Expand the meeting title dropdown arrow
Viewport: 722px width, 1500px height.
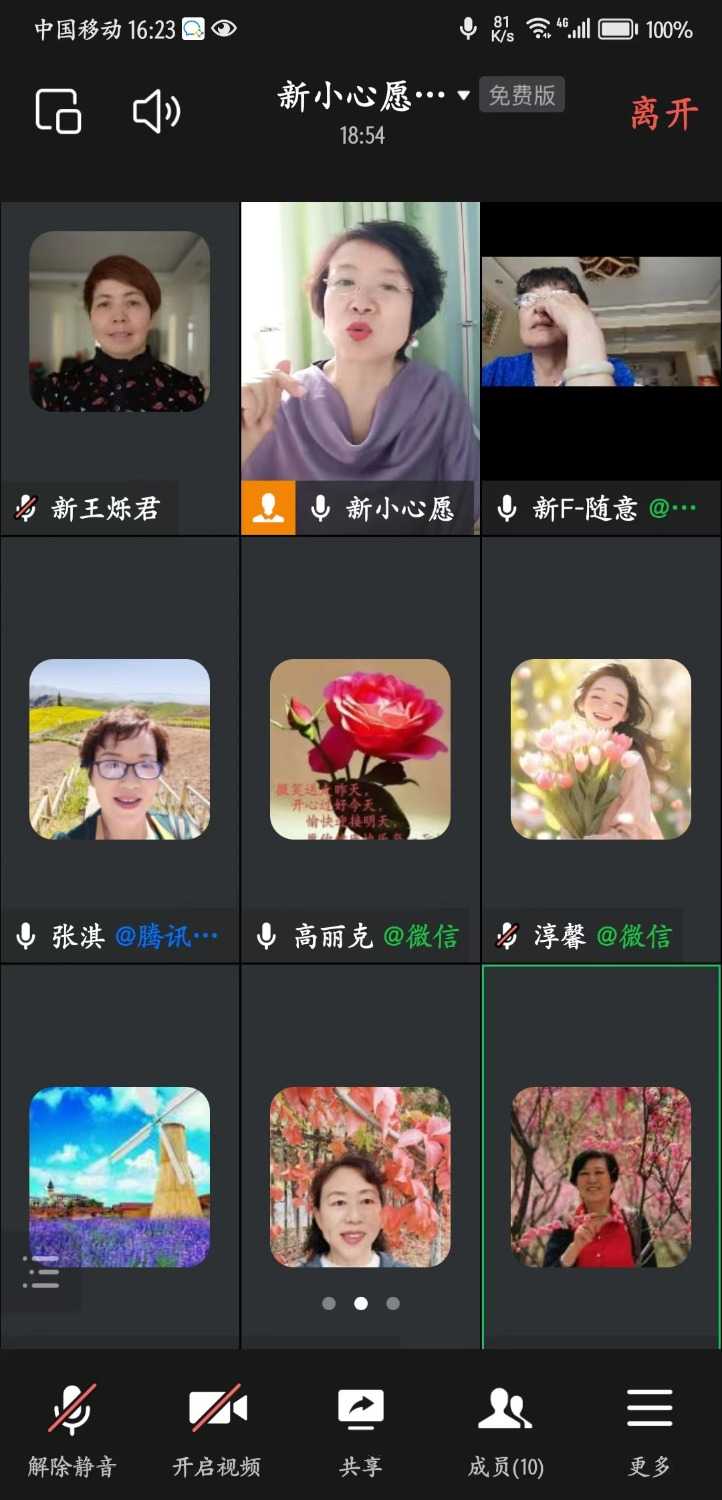coord(461,96)
